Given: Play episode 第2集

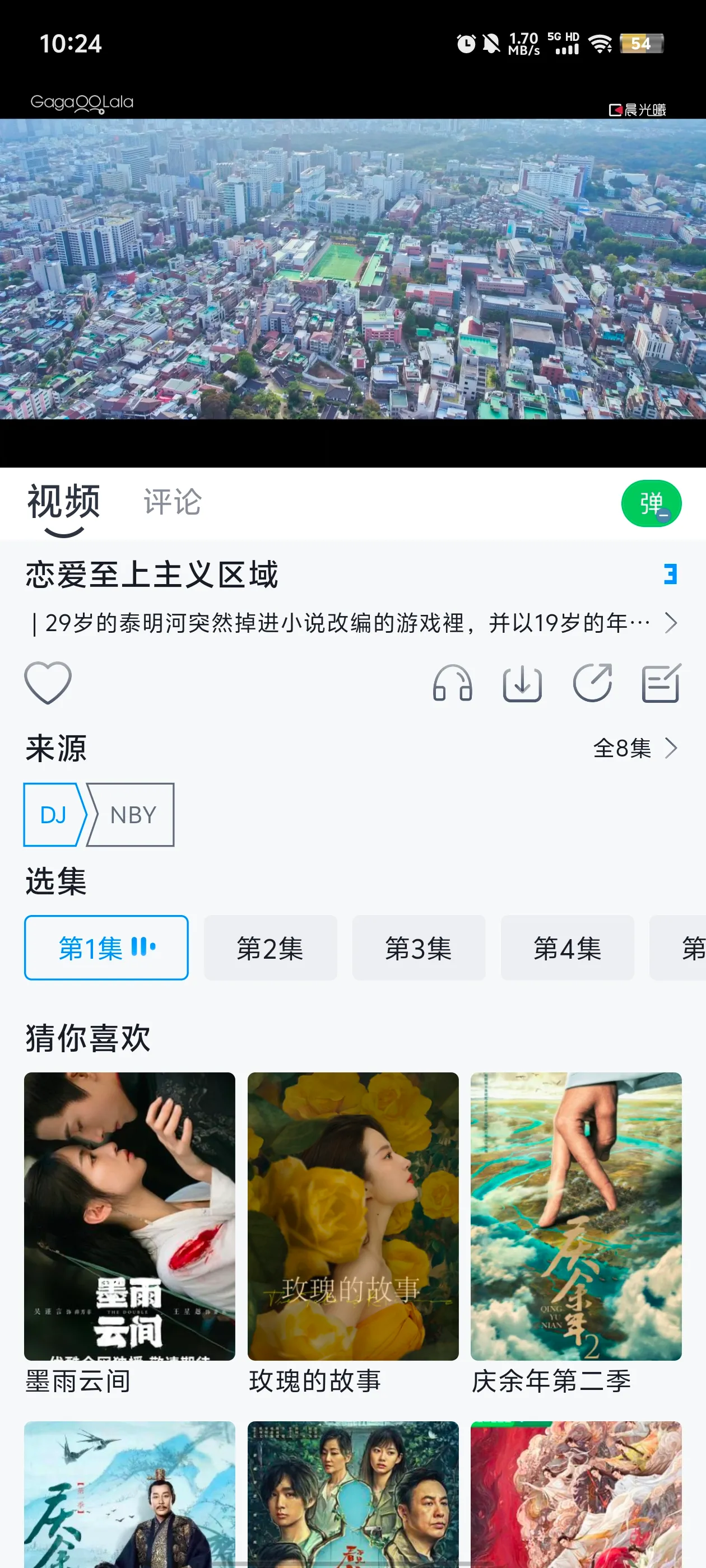Looking at the screenshot, I should pos(270,947).
